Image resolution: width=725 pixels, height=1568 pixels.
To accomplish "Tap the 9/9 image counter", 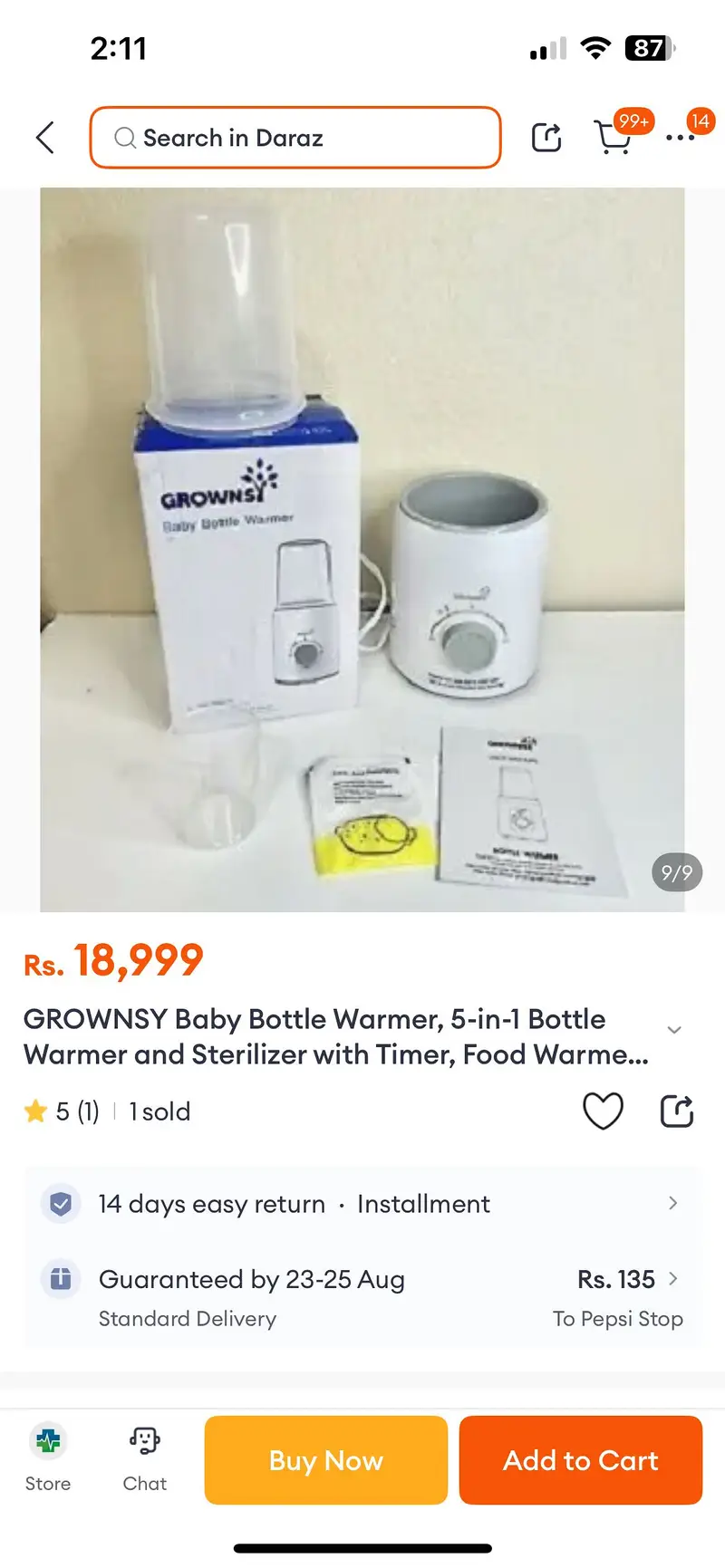I will (676, 872).
